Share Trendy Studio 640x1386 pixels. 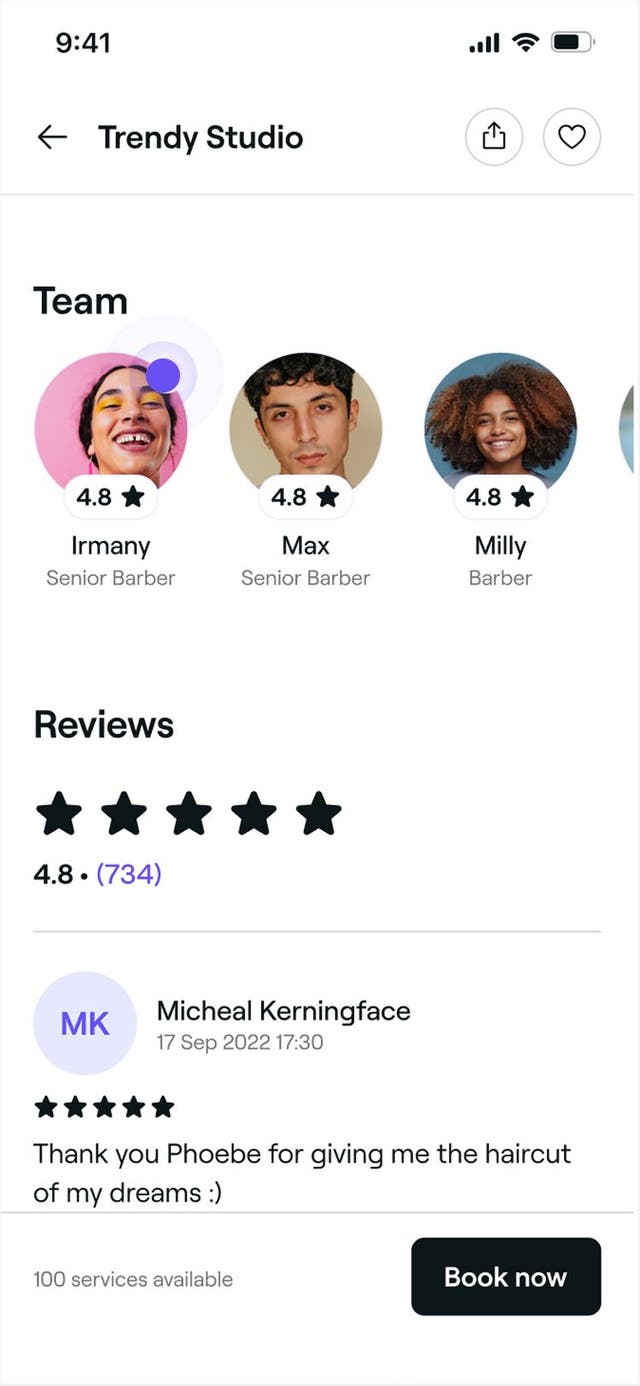pos(494,137)
